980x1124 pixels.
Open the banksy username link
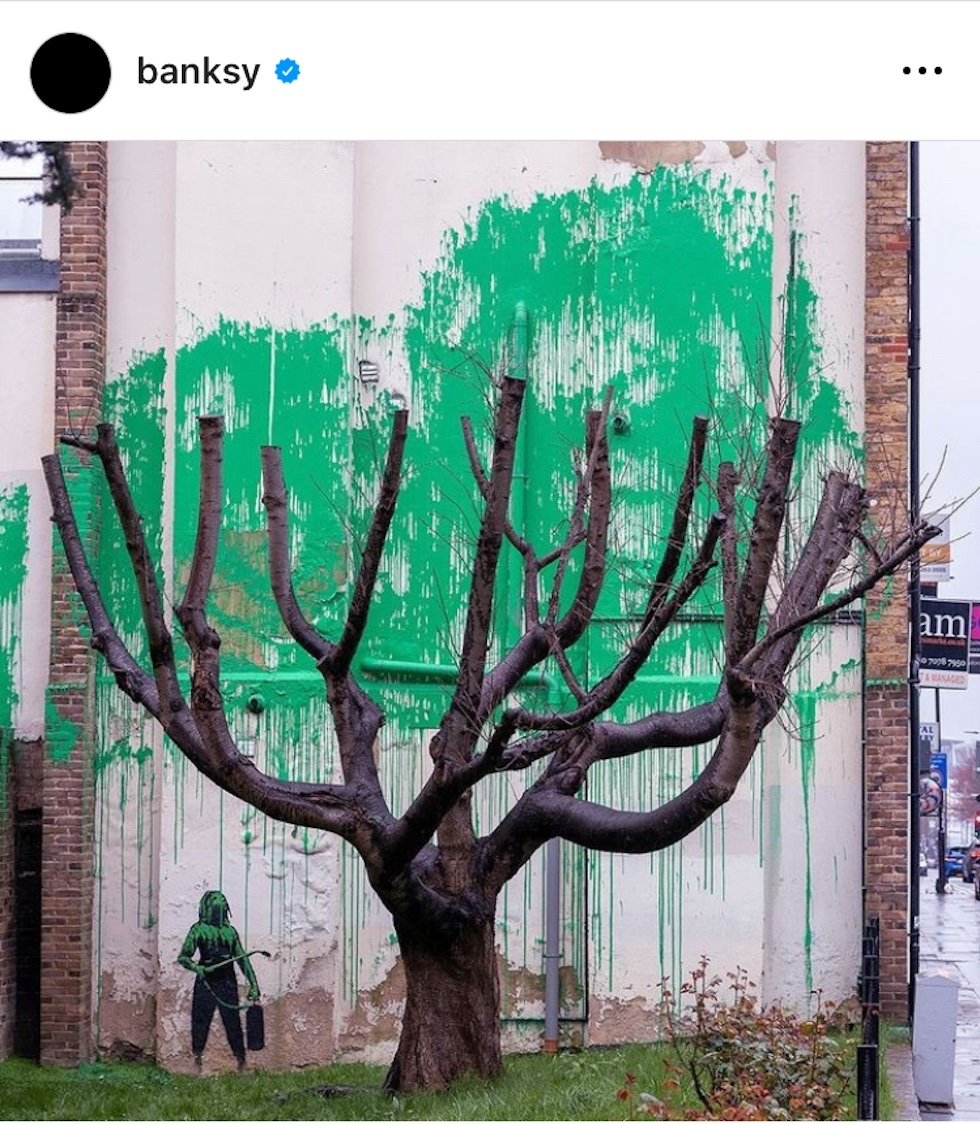(x=198, y=72)
